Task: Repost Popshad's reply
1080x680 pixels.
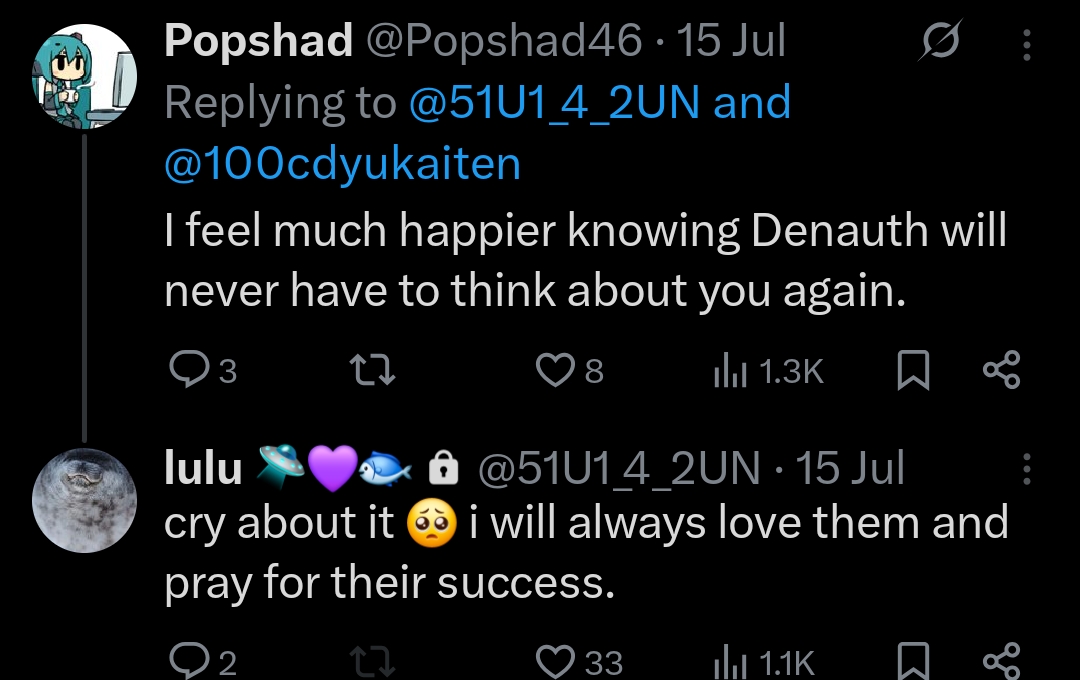Action: [376, 372]
